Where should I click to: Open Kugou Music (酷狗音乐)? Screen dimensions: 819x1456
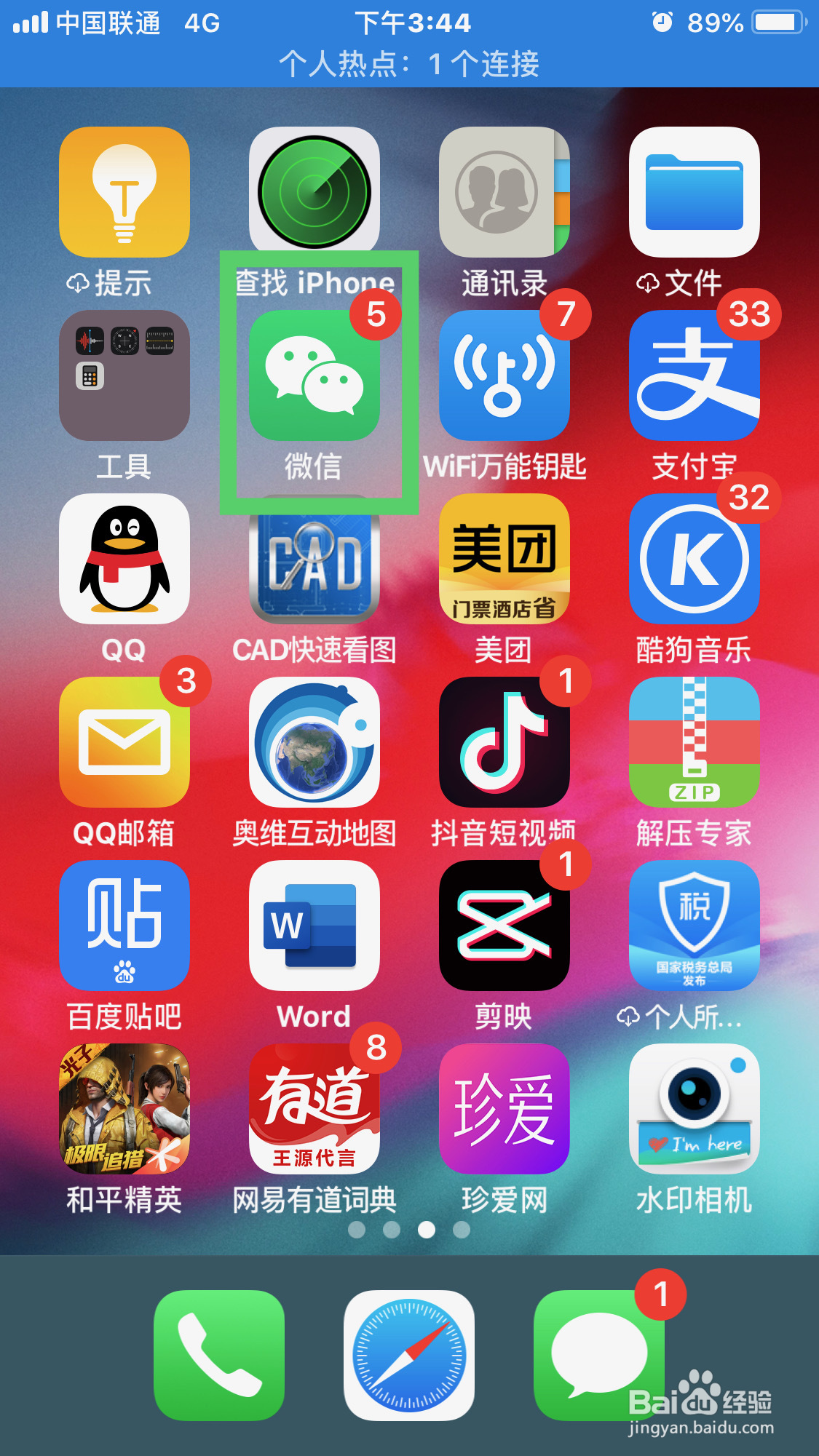pyautogui.click(x=694, y=560)
